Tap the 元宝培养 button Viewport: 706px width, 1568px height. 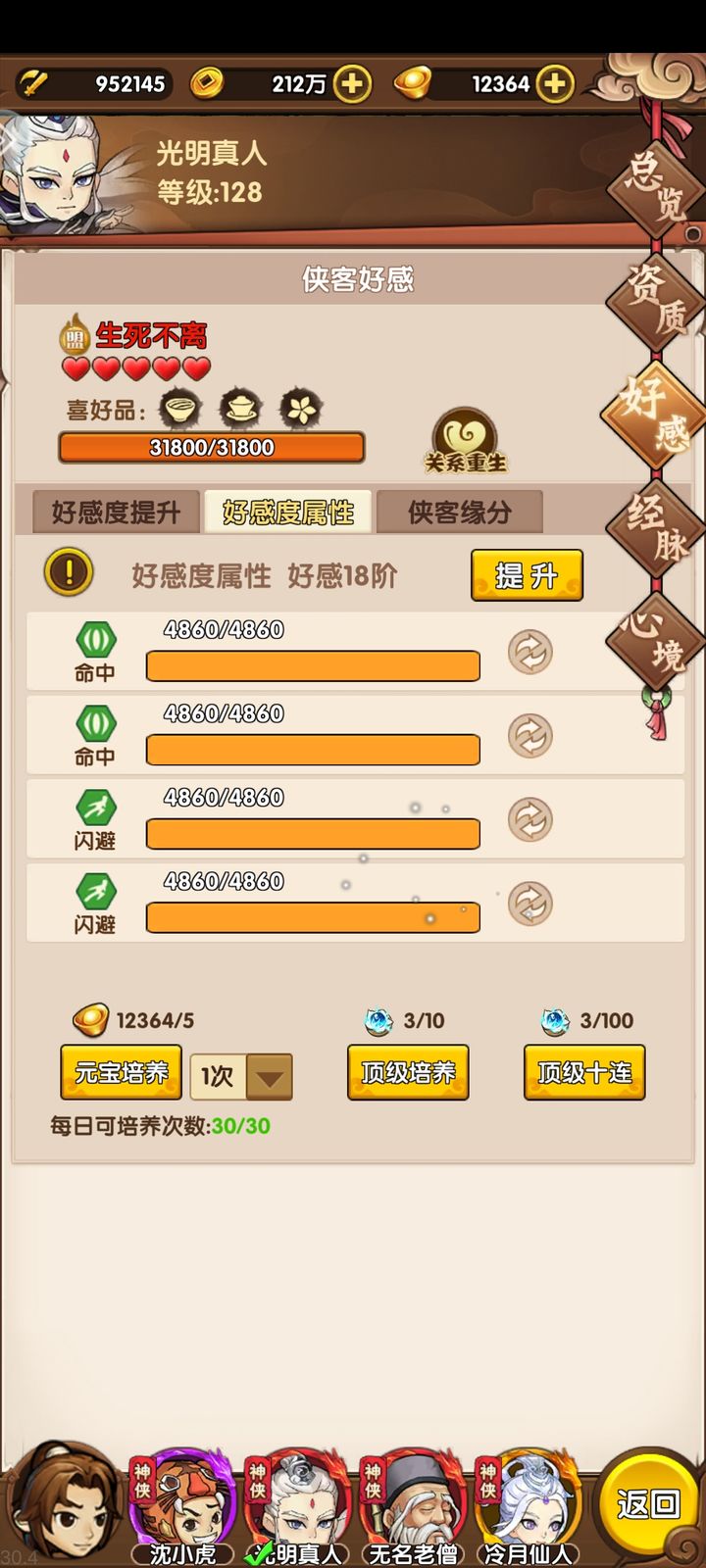(x=122, y=1072)
